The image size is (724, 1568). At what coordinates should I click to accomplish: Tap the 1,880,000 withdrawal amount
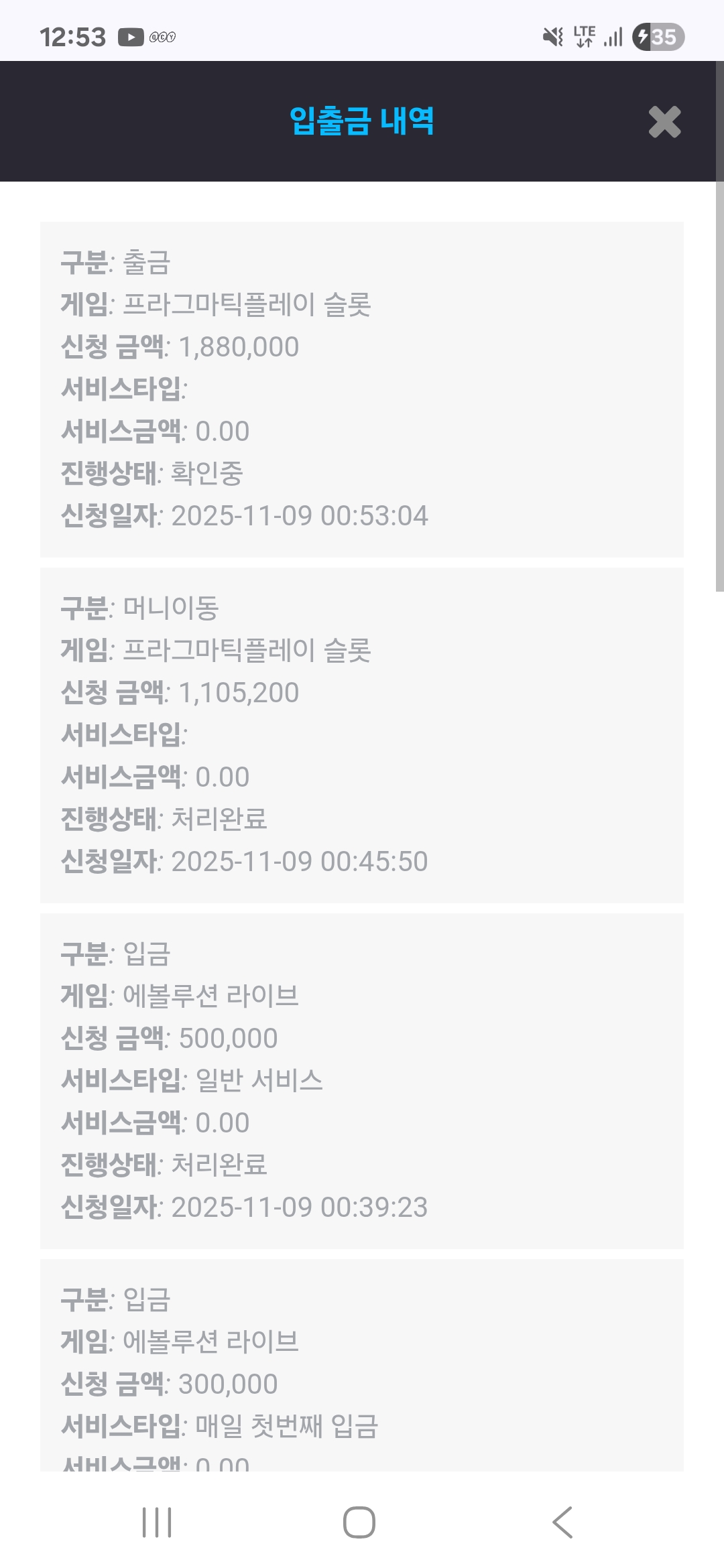coord(239,347)
